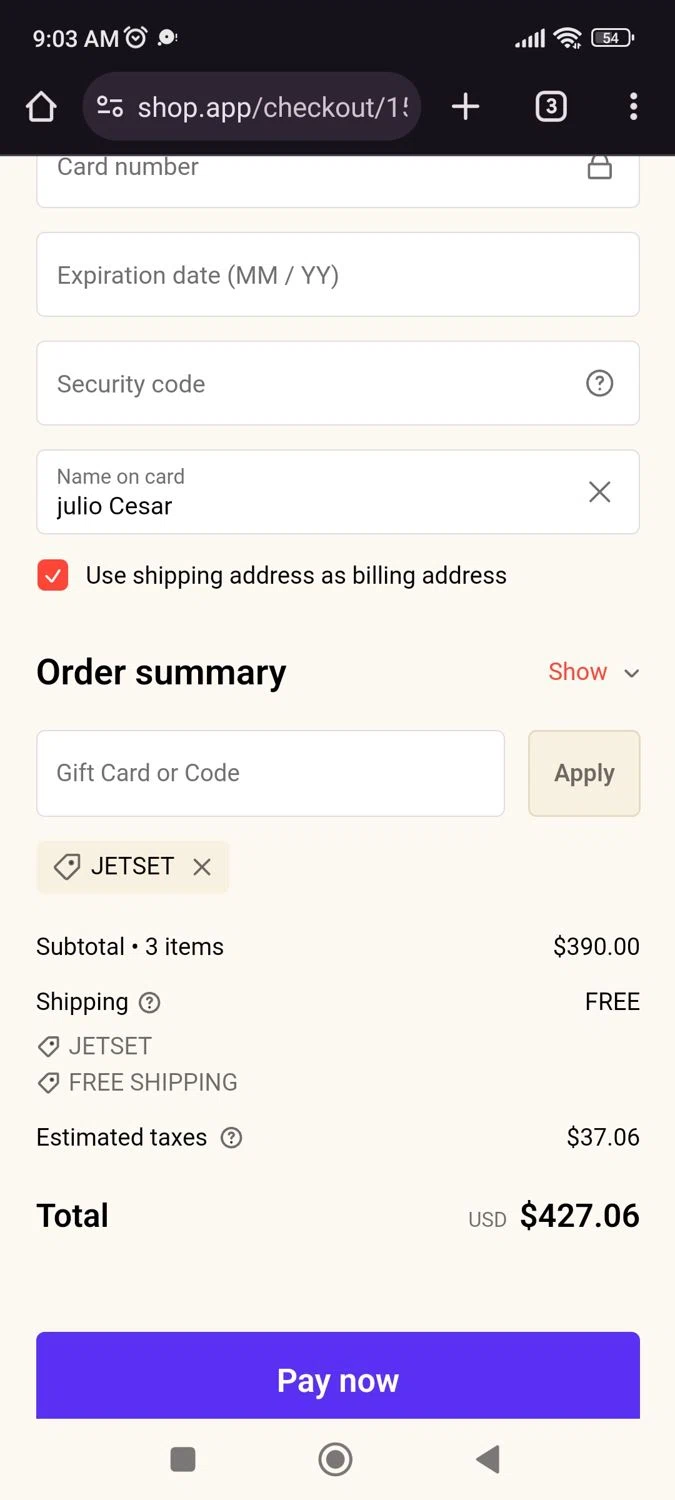Go back with the system back button

(x=488, y=1460)
